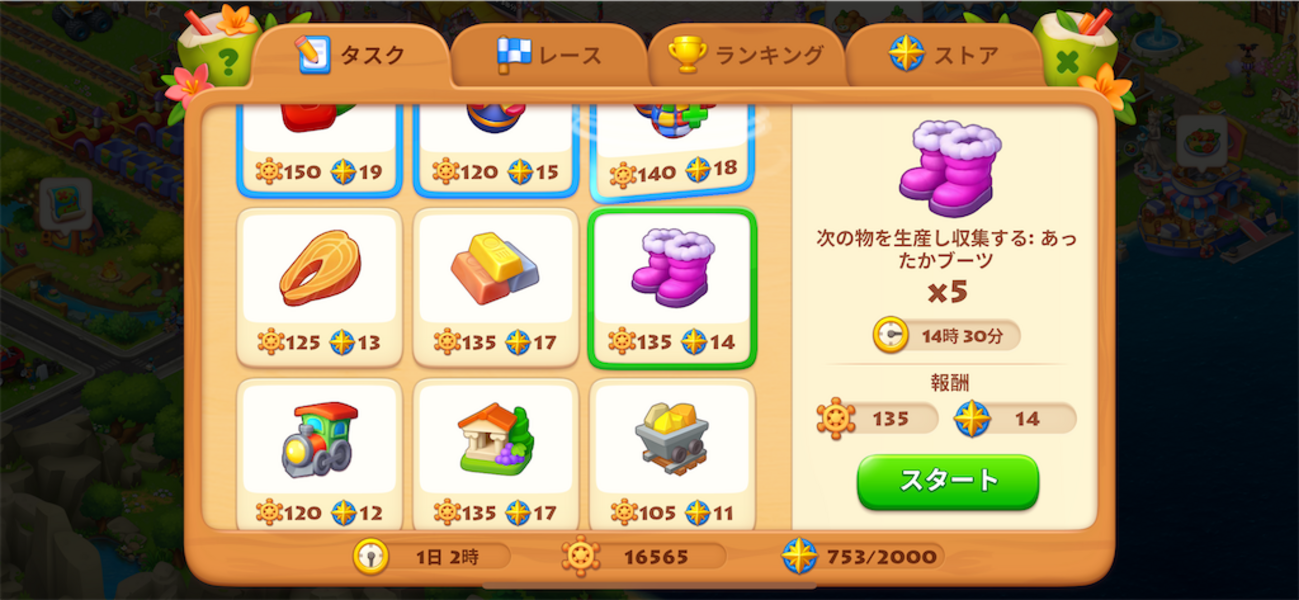Select the building with grapes task card
The width and height of the screenshot is (1299, 600).
pyautogui.click(x=496, y=455)
